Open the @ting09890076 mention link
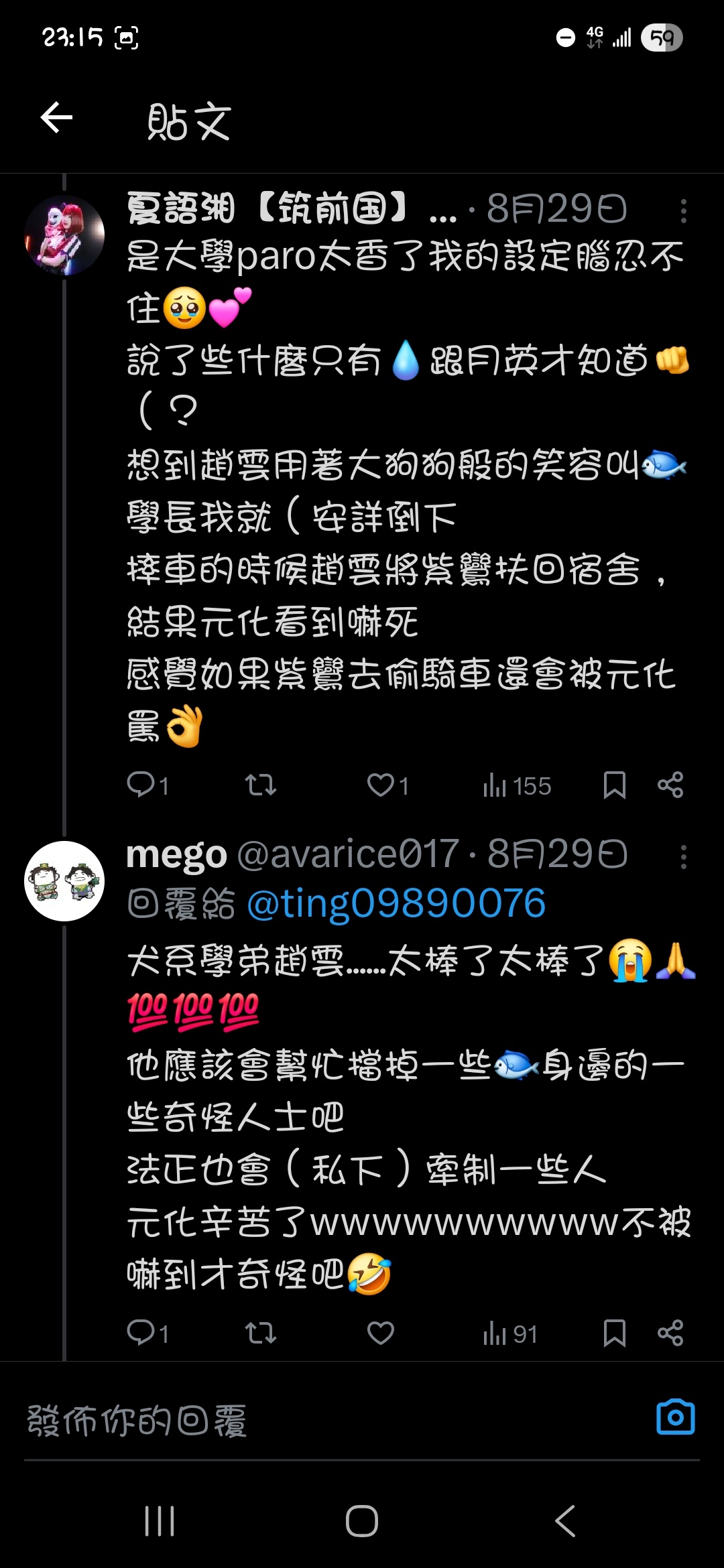The image size is (724, 1568). [x=396, y=903]
